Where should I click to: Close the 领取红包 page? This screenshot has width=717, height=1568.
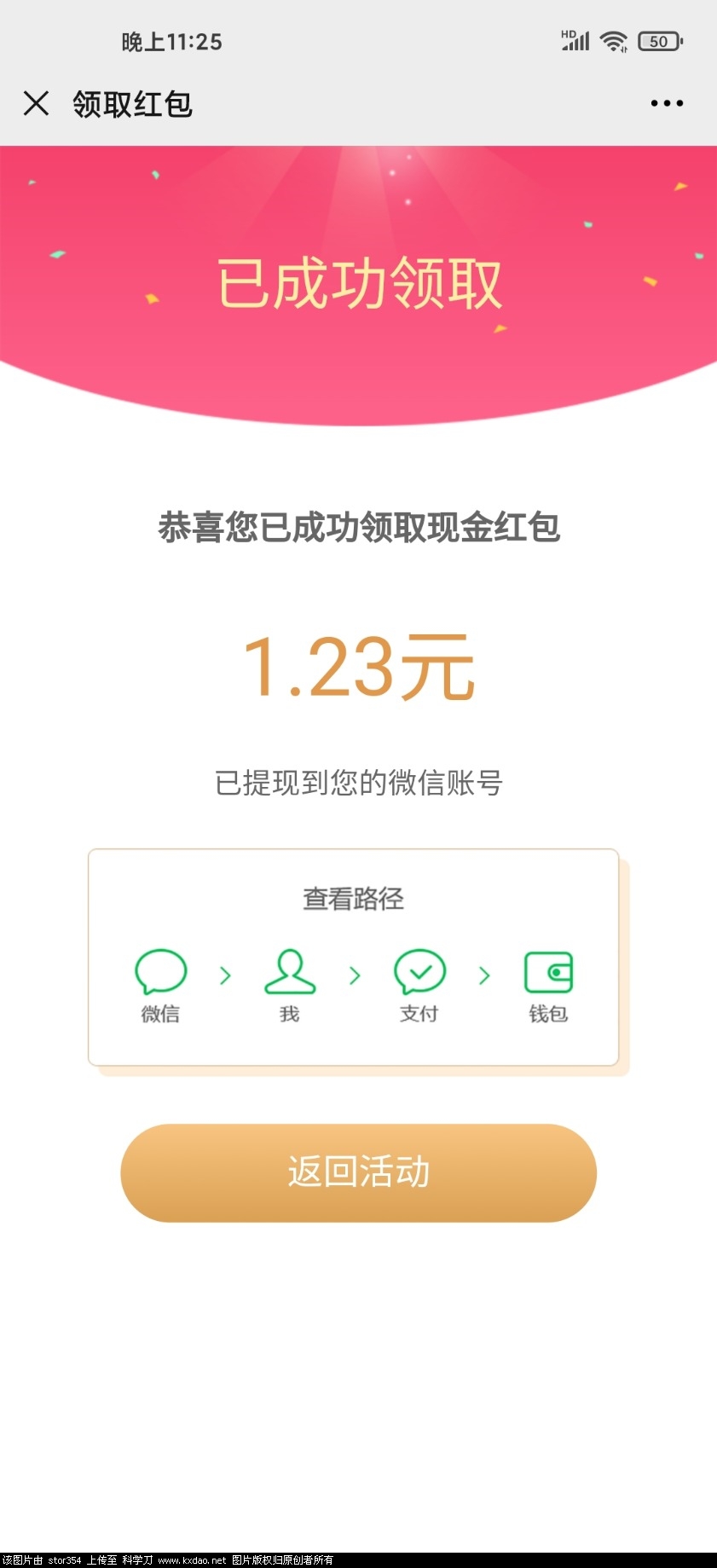pyautogui.click(x=36, y=103)
